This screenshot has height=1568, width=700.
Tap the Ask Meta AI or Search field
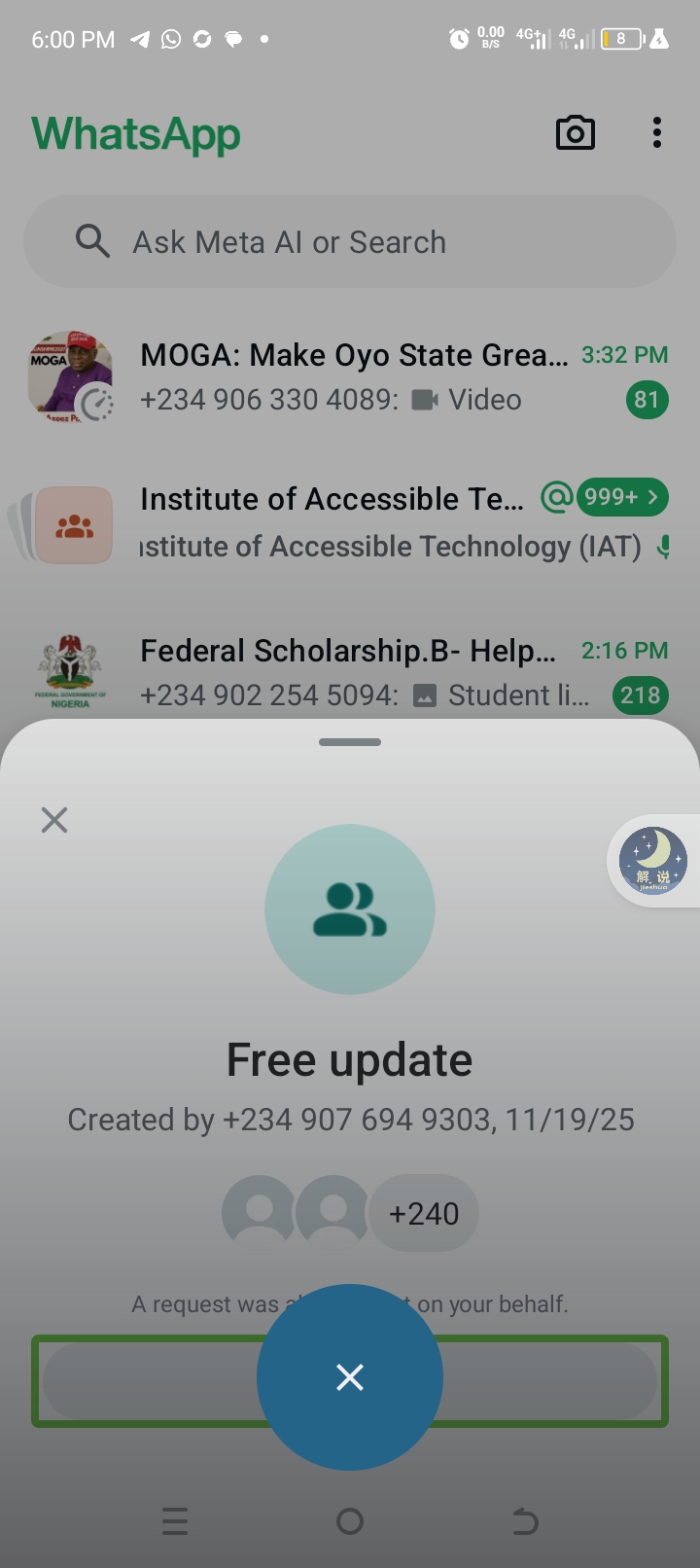pyautogui.click(x=350, y=242)
